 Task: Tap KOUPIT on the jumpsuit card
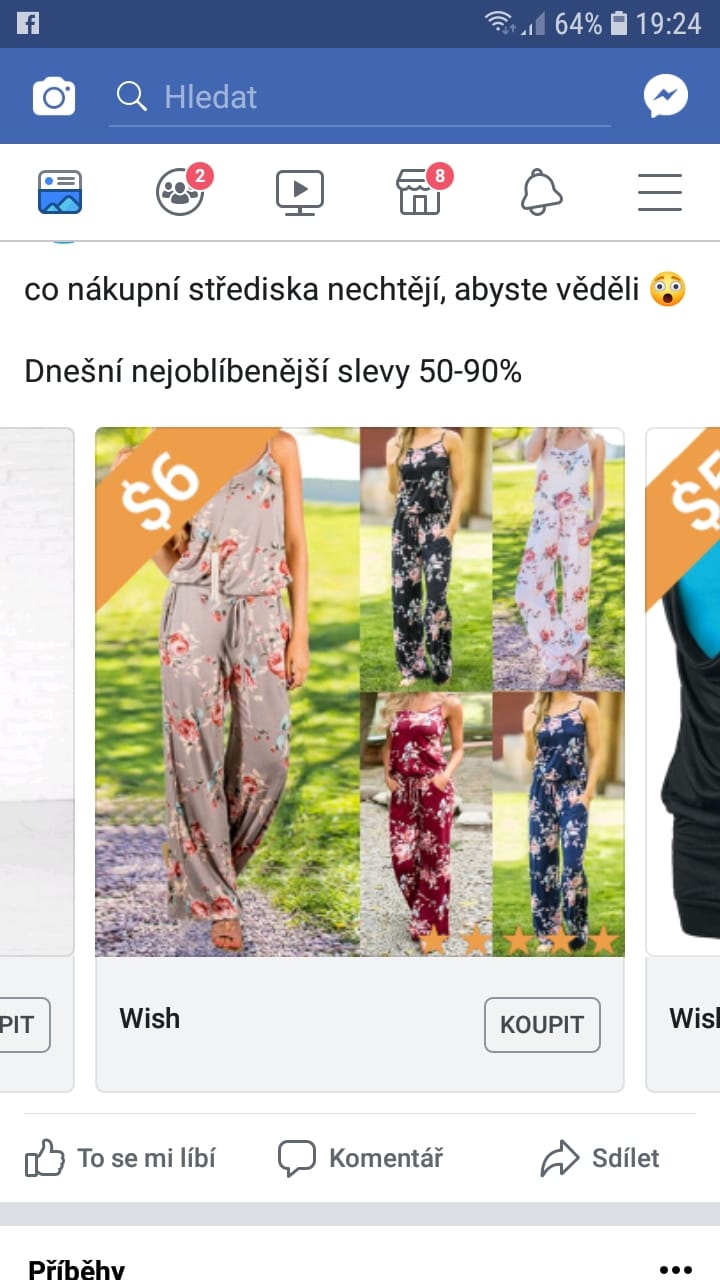(x=542, y=1025)
